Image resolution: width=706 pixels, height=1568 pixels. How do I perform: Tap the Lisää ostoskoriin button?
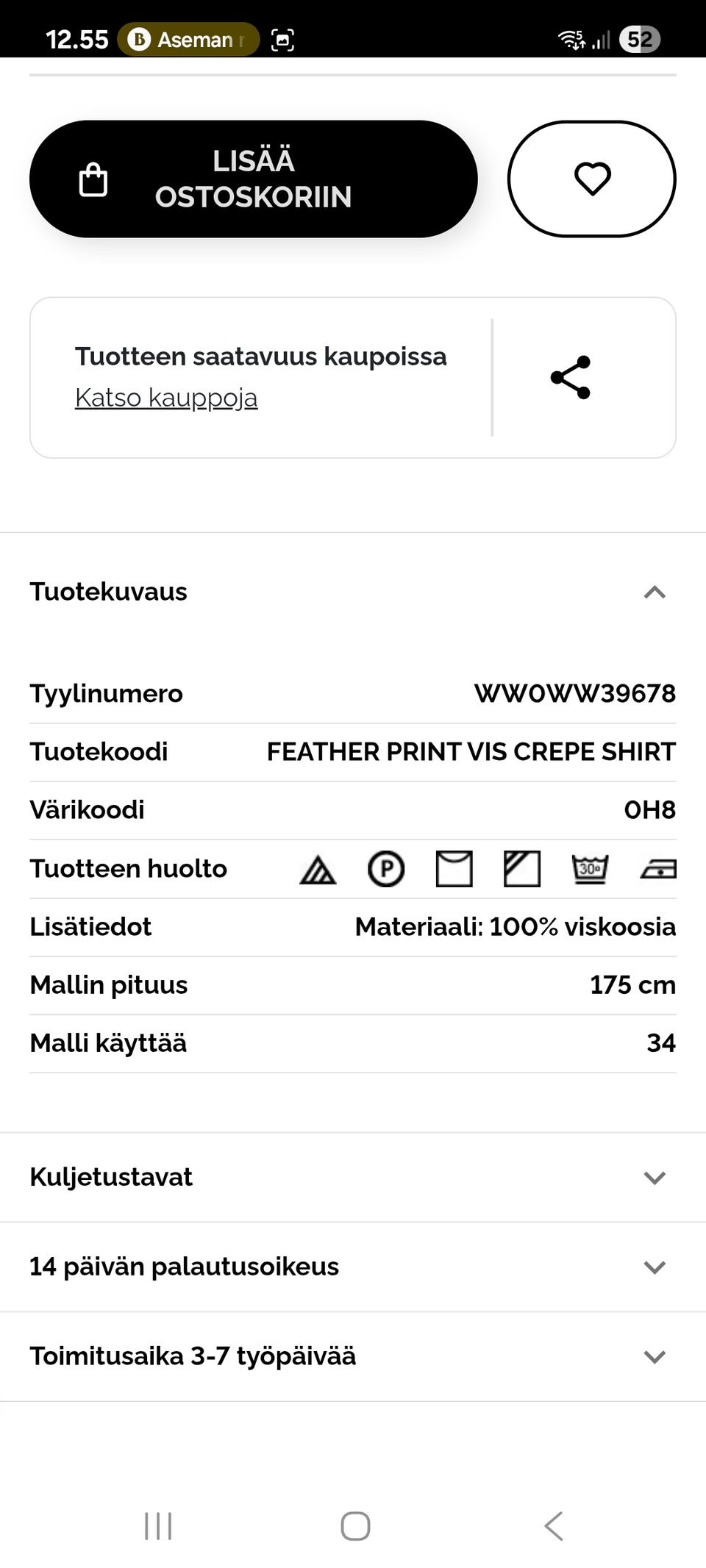pyautogui.click(x=253, y=179)
